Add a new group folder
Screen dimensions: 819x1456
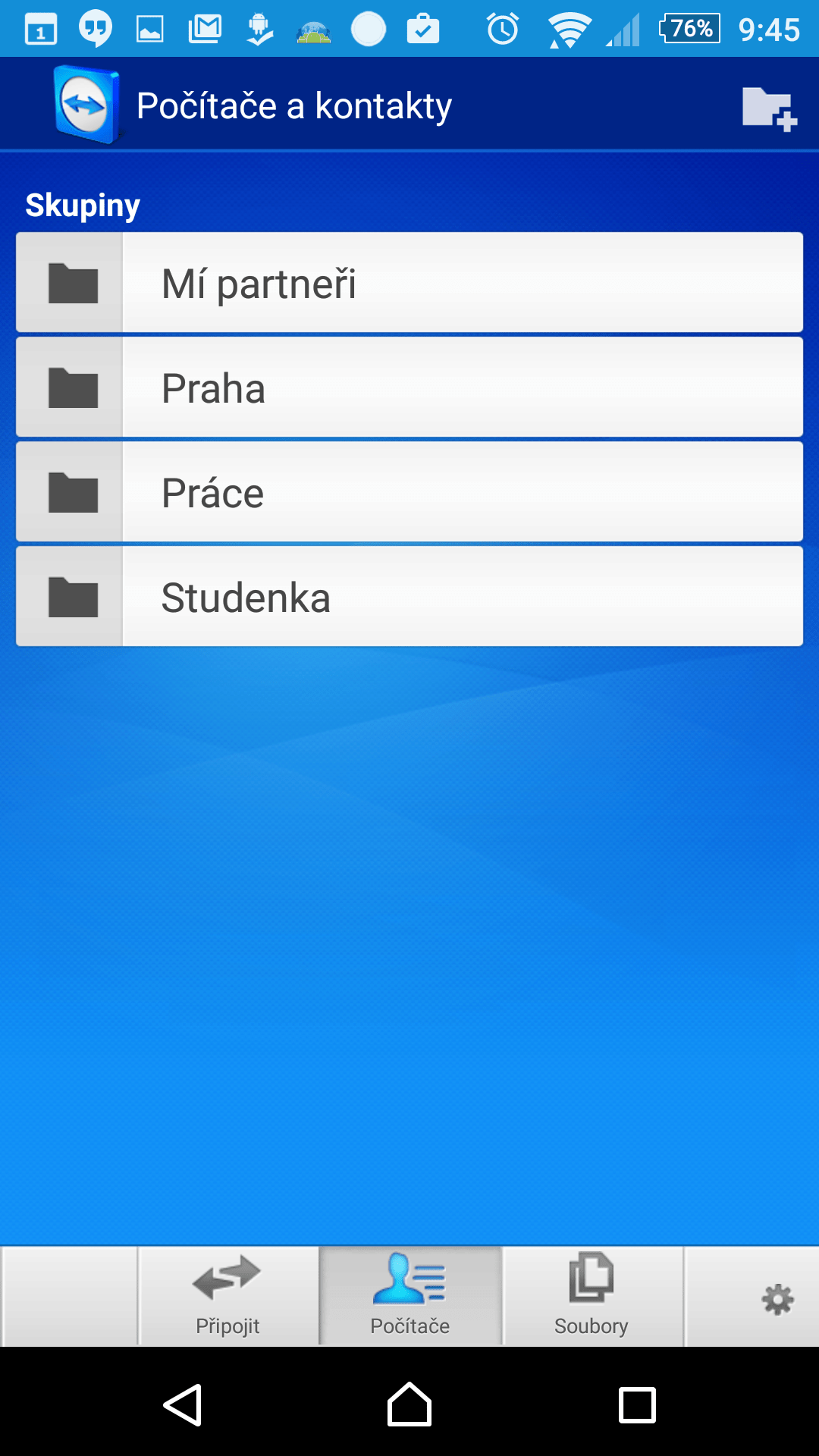[x=769, y=108]
